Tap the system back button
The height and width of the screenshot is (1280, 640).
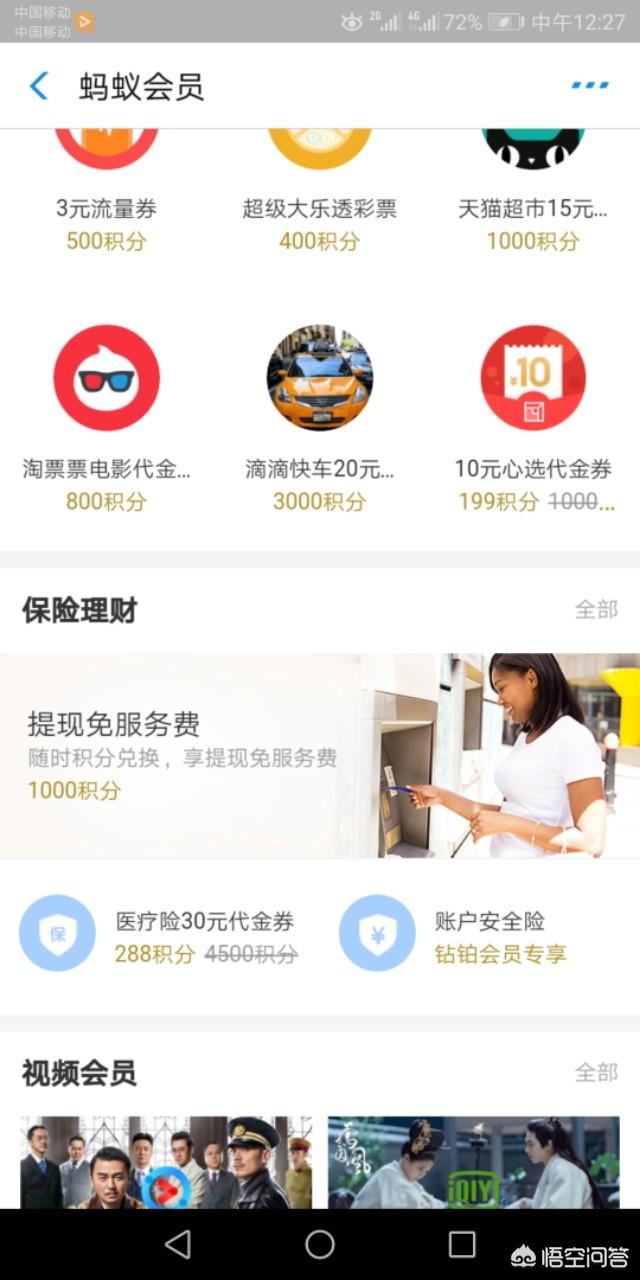[x=178, y=1244]
